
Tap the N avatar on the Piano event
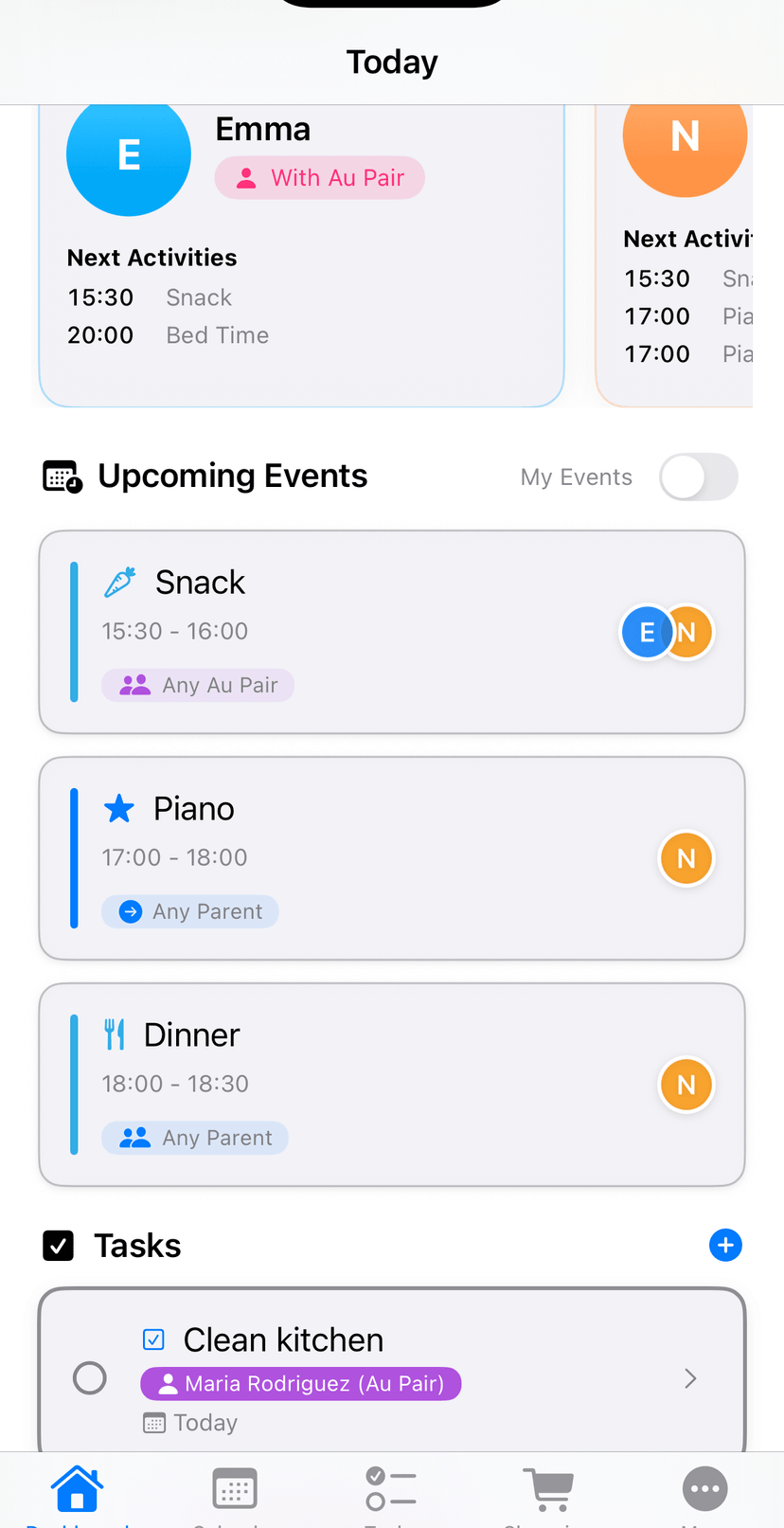click(x=686, y=858)
